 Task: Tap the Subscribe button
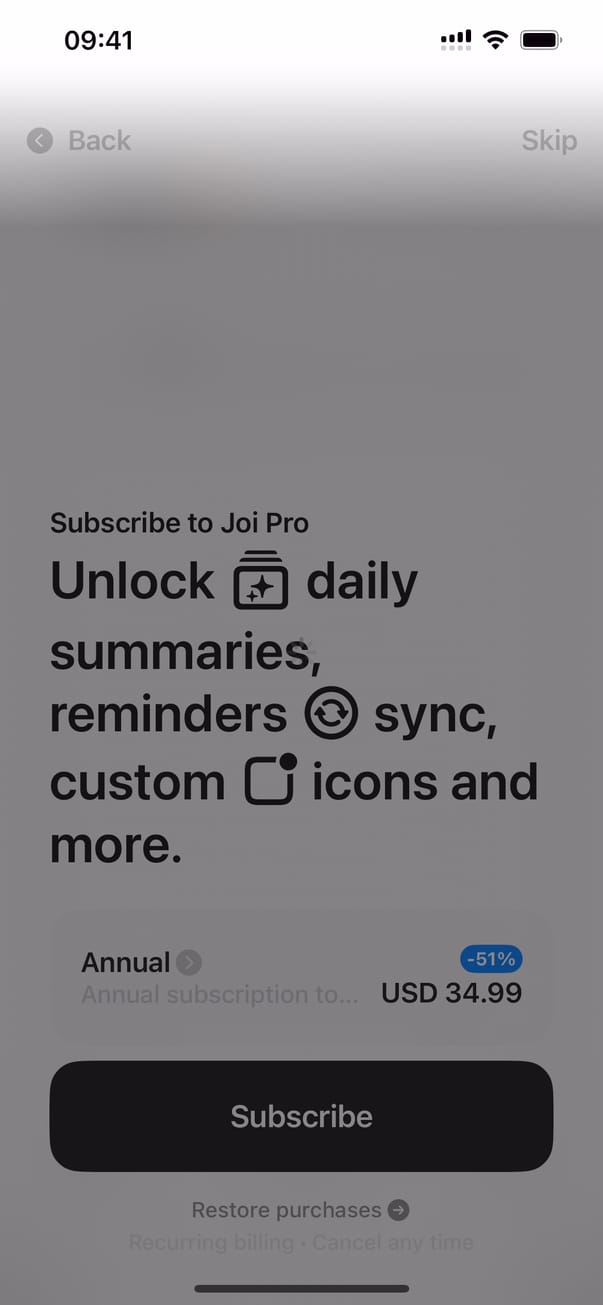pyautogui.click(x=301, y=1116)
